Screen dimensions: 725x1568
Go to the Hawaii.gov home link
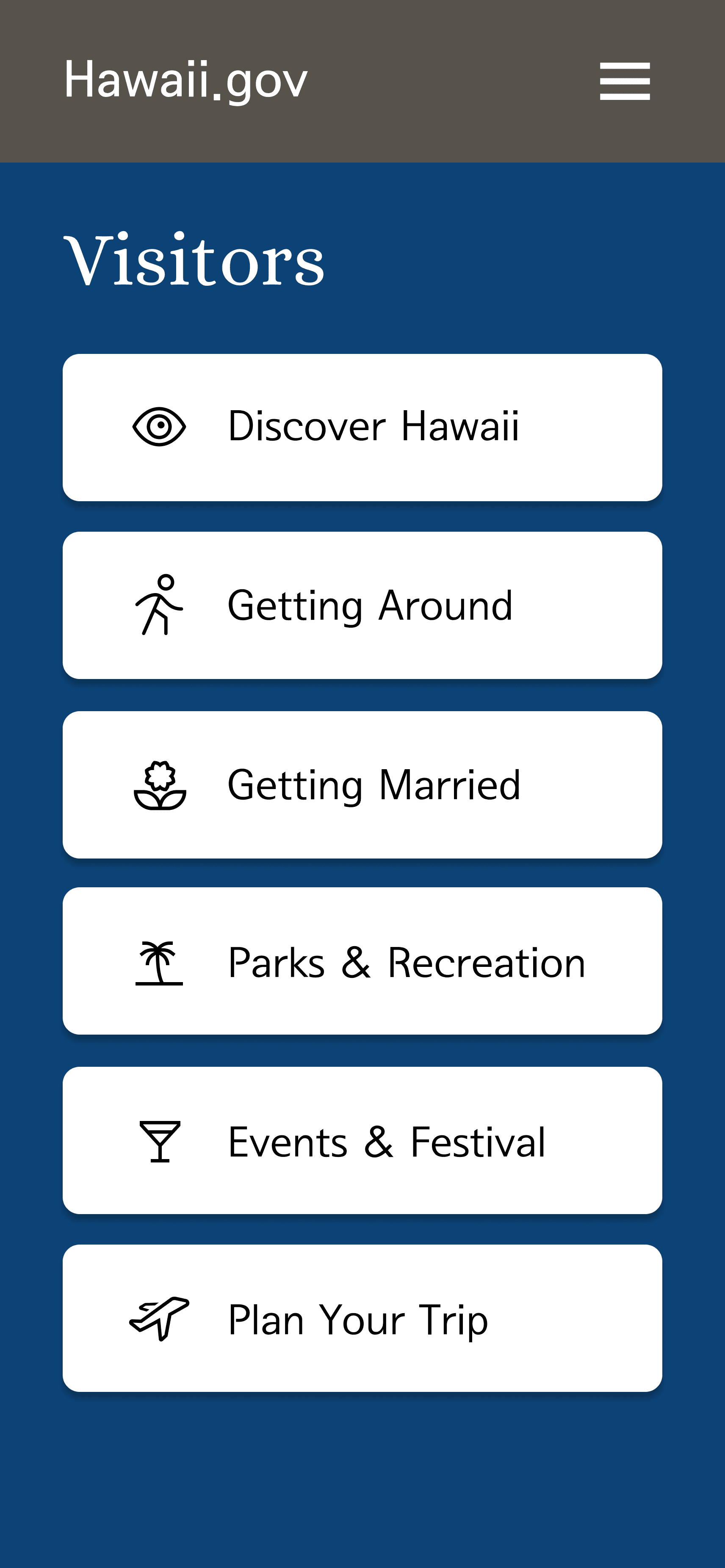point(185,80)
